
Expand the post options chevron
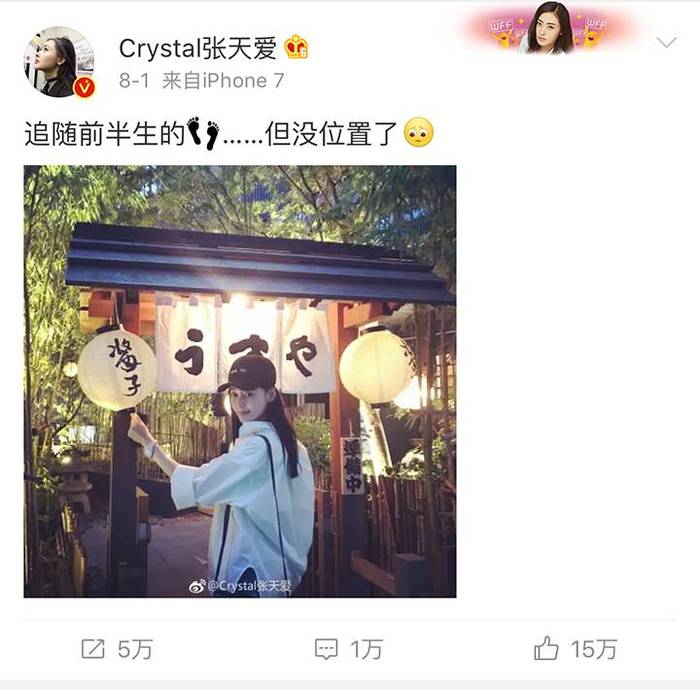[666, 42]
